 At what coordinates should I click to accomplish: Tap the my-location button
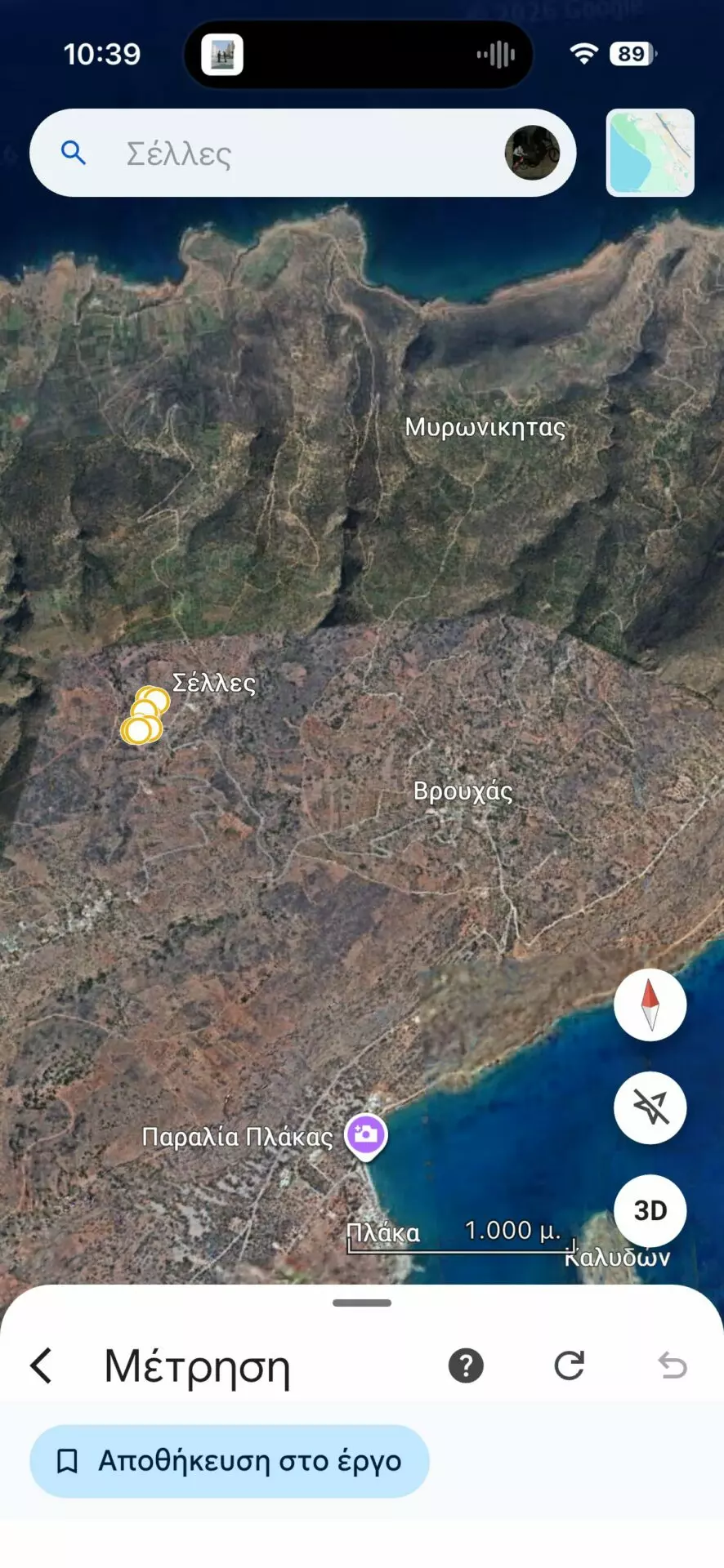click(x=650, y=1107)
